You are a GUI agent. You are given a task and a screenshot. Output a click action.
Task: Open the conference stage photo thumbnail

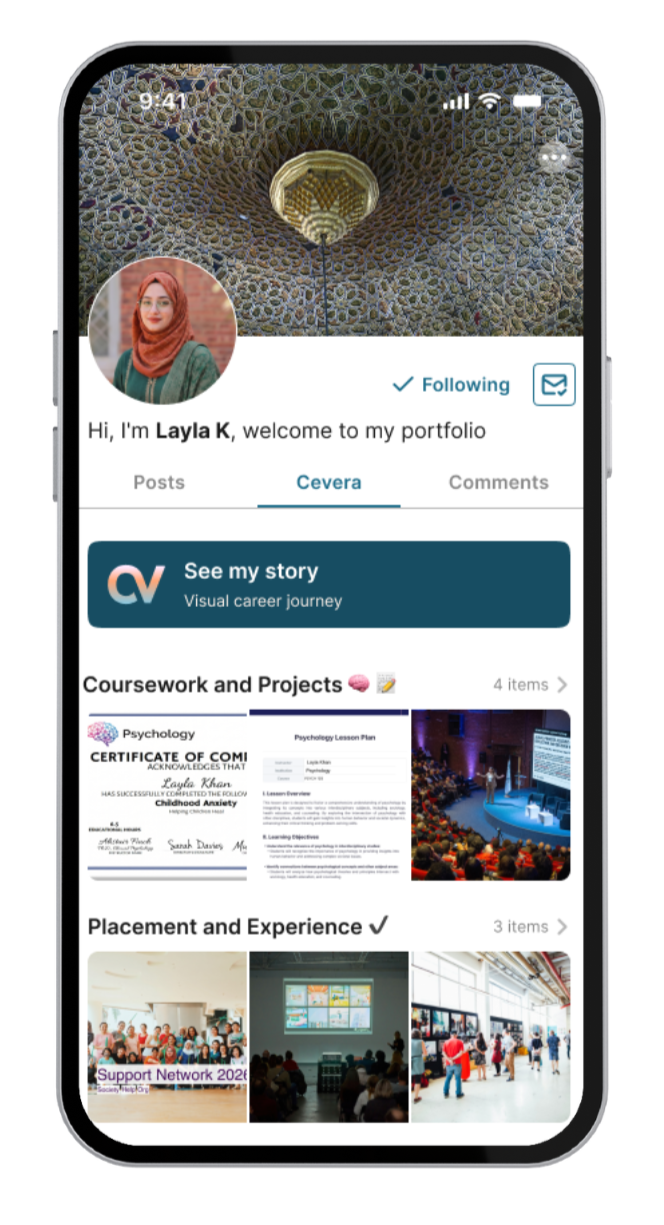[x=491, y=796]
